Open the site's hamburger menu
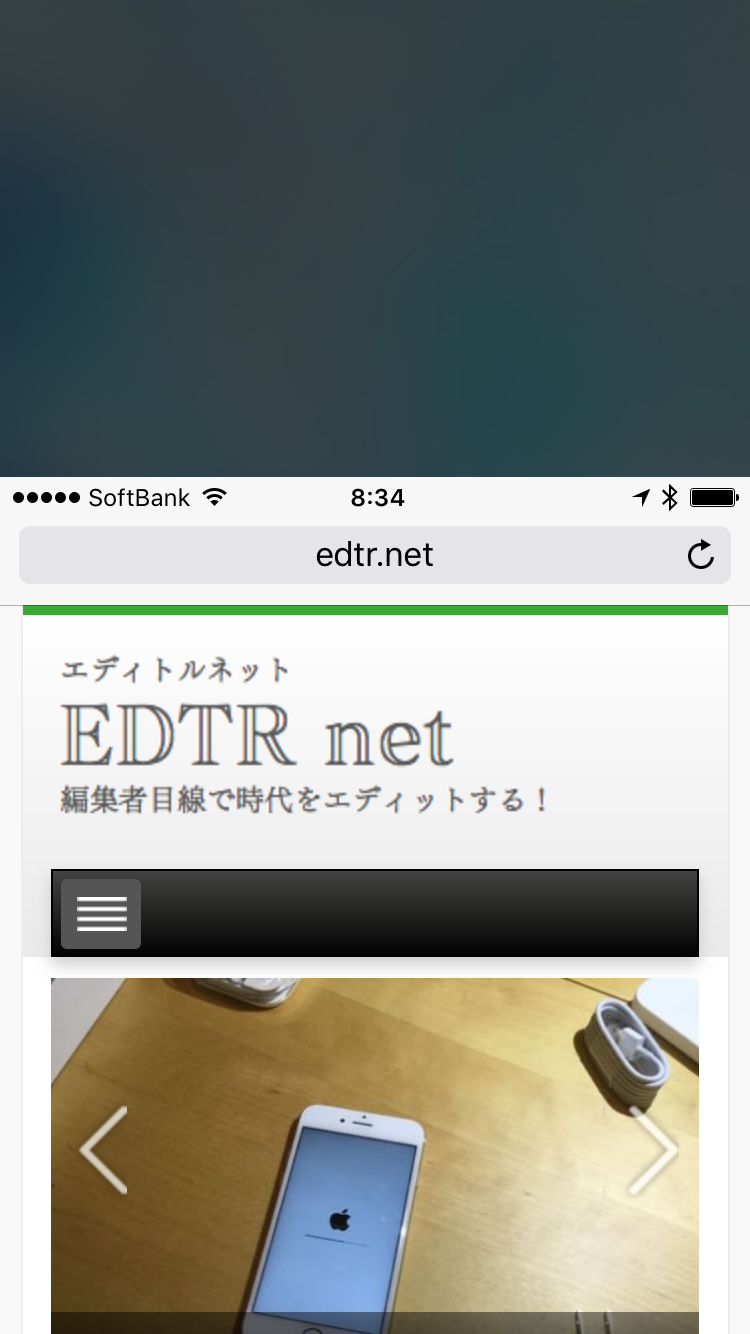Viewport: 750px width, 1334px height. click(101, 913)
